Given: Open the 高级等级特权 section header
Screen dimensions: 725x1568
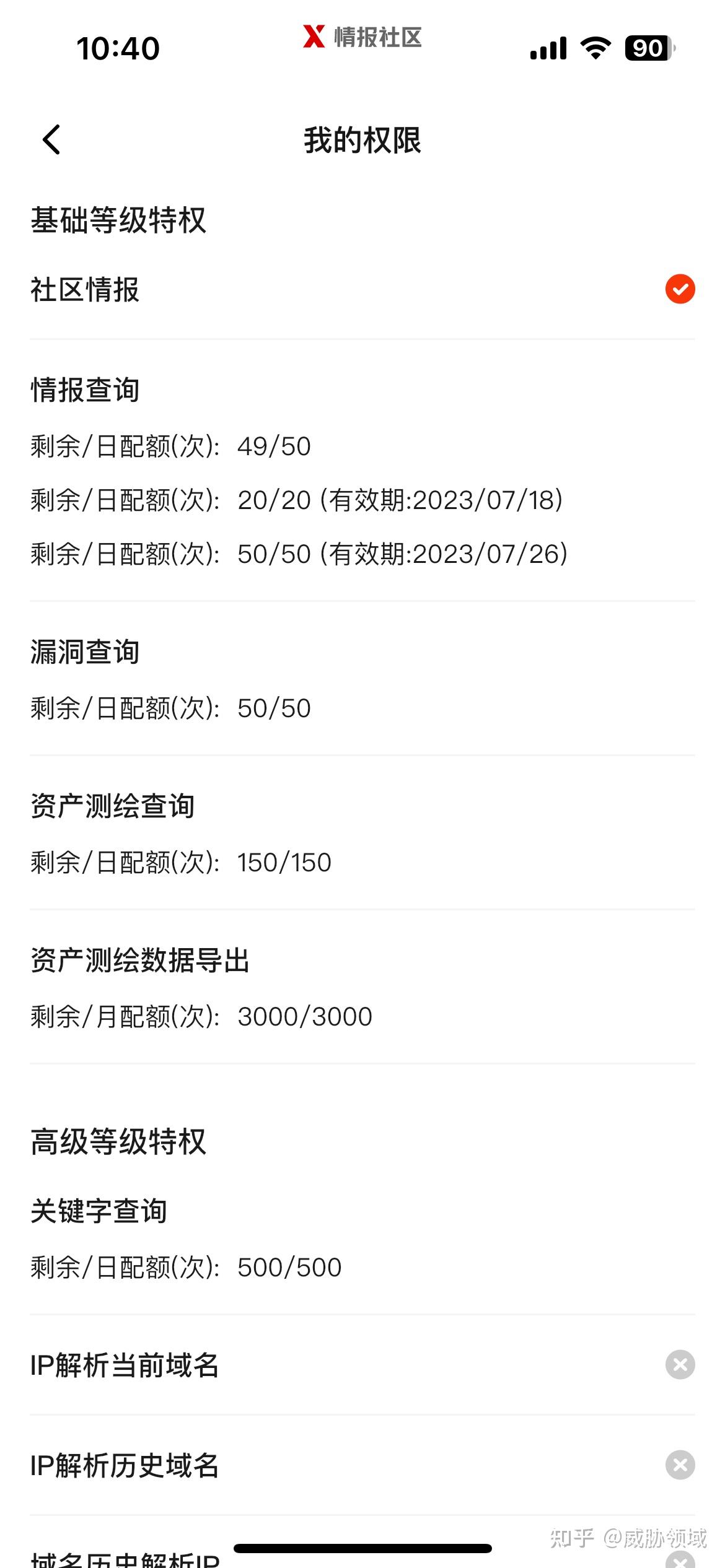Looking at the screenshot, I should coord(118,1143).
